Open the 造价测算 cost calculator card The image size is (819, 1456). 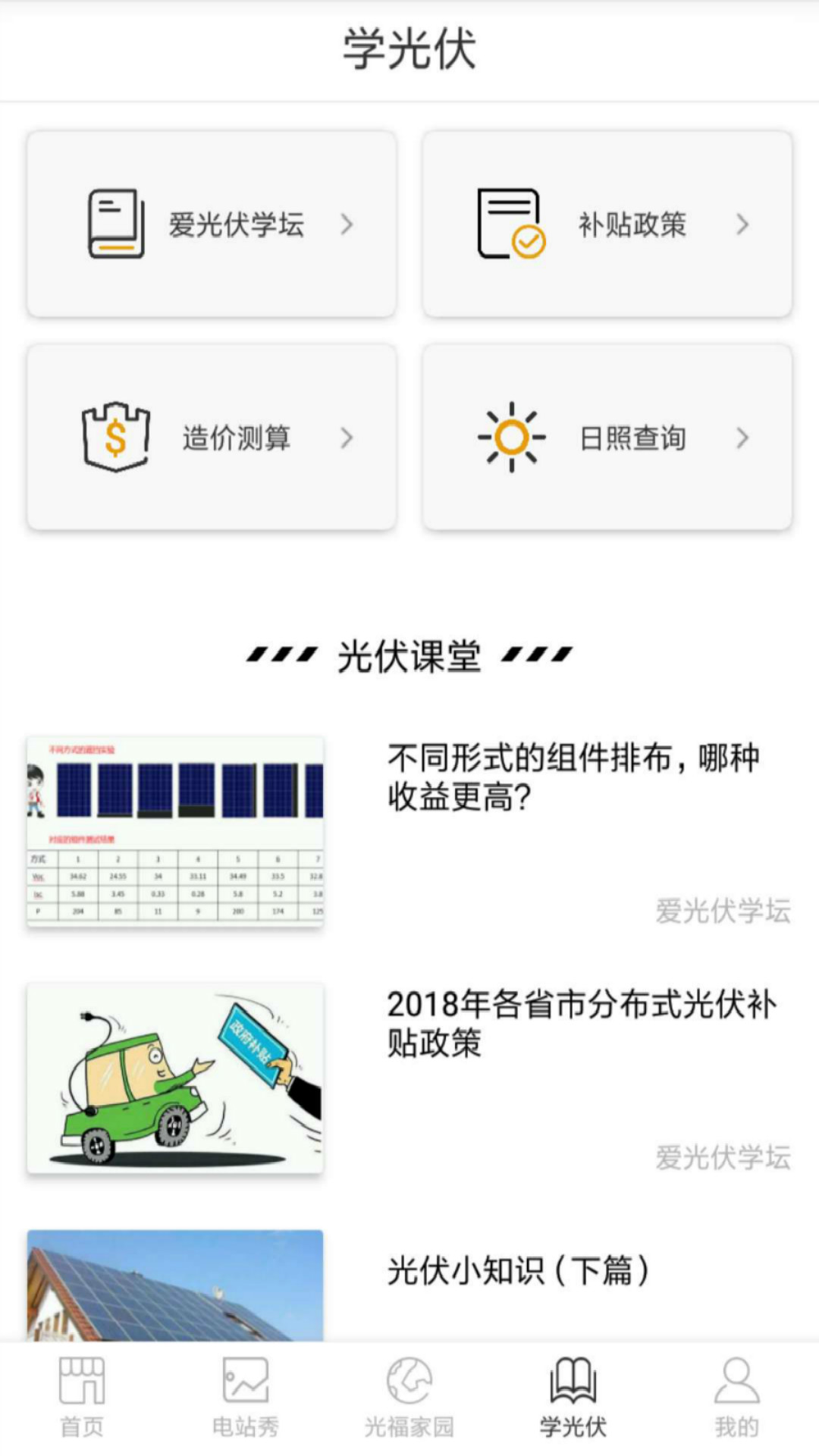tap(212, 438)
